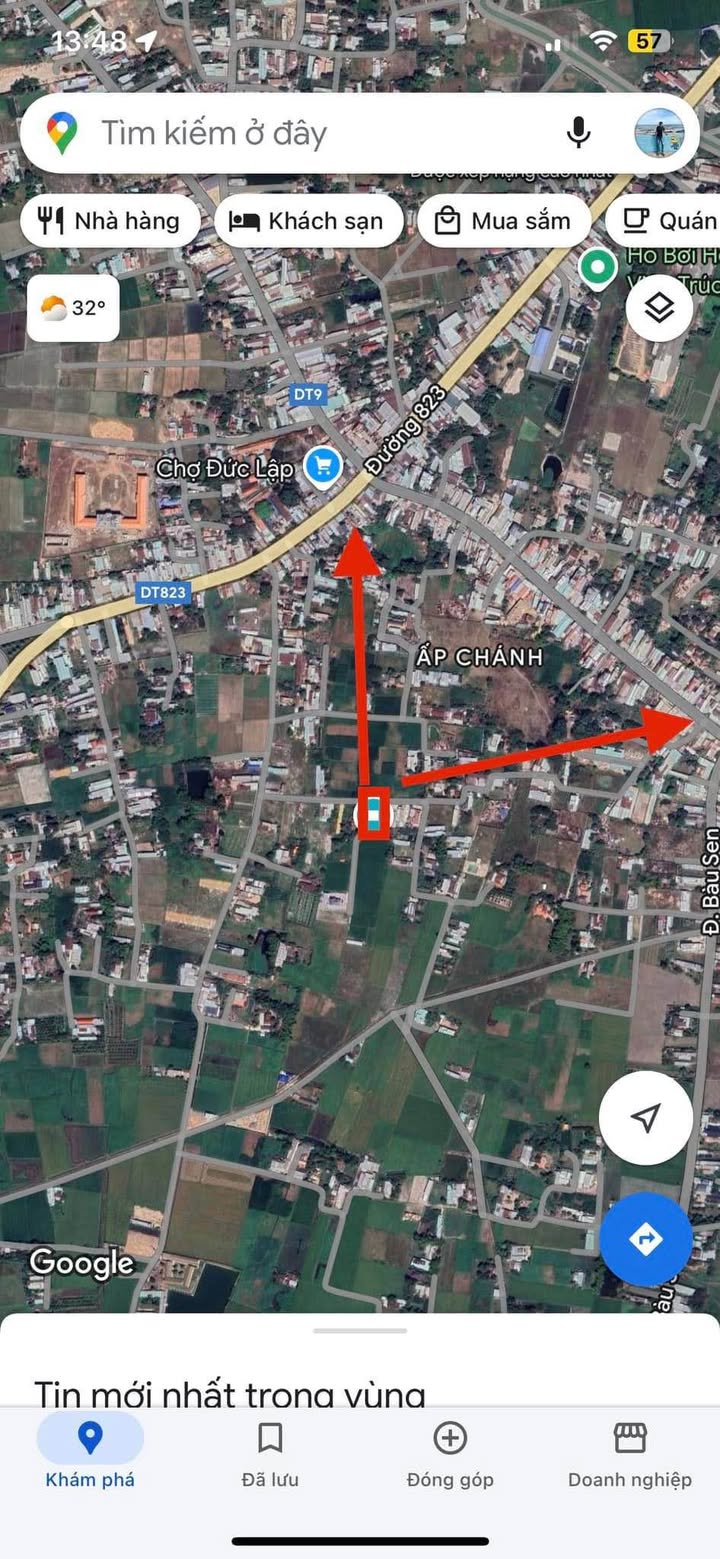The width and height of the screenshot is (720, 1559).
Task: Go to the Đã lưu tab
Action: pyautogui.click(x=270, y=1453)
